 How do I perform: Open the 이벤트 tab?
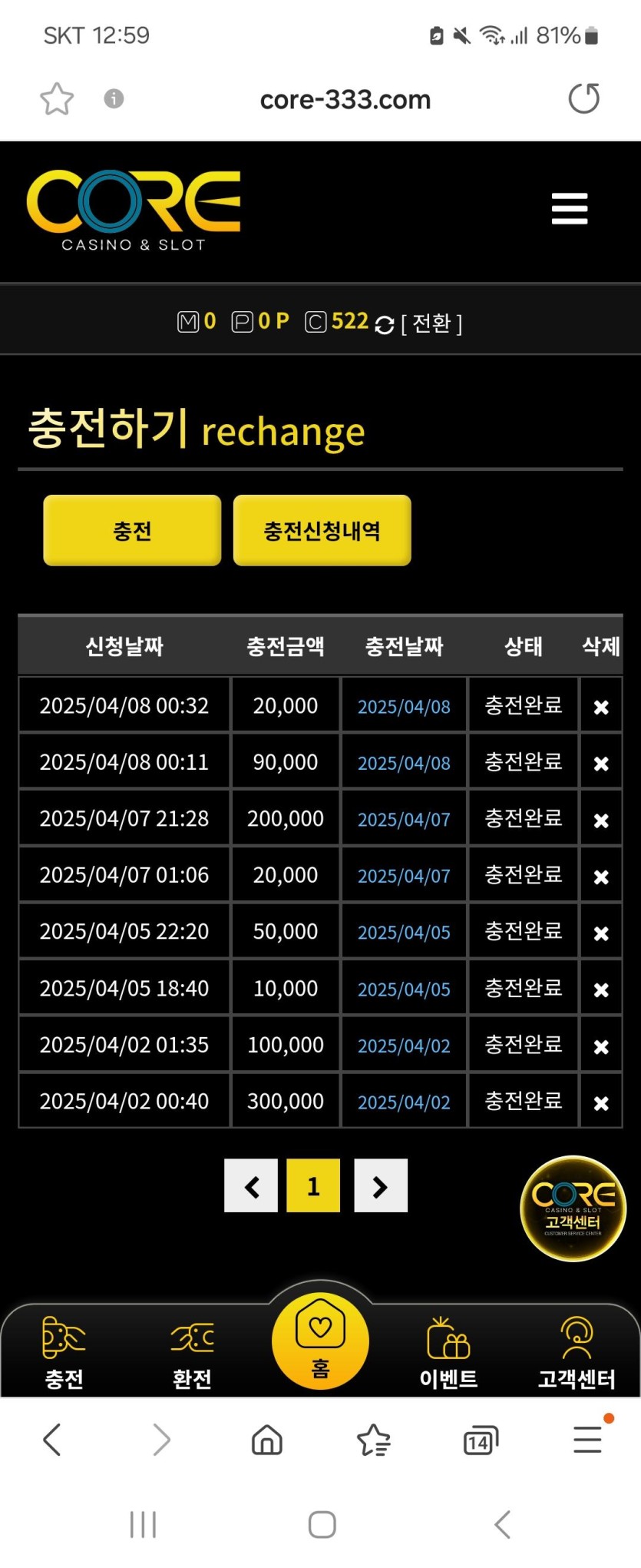448,1354
